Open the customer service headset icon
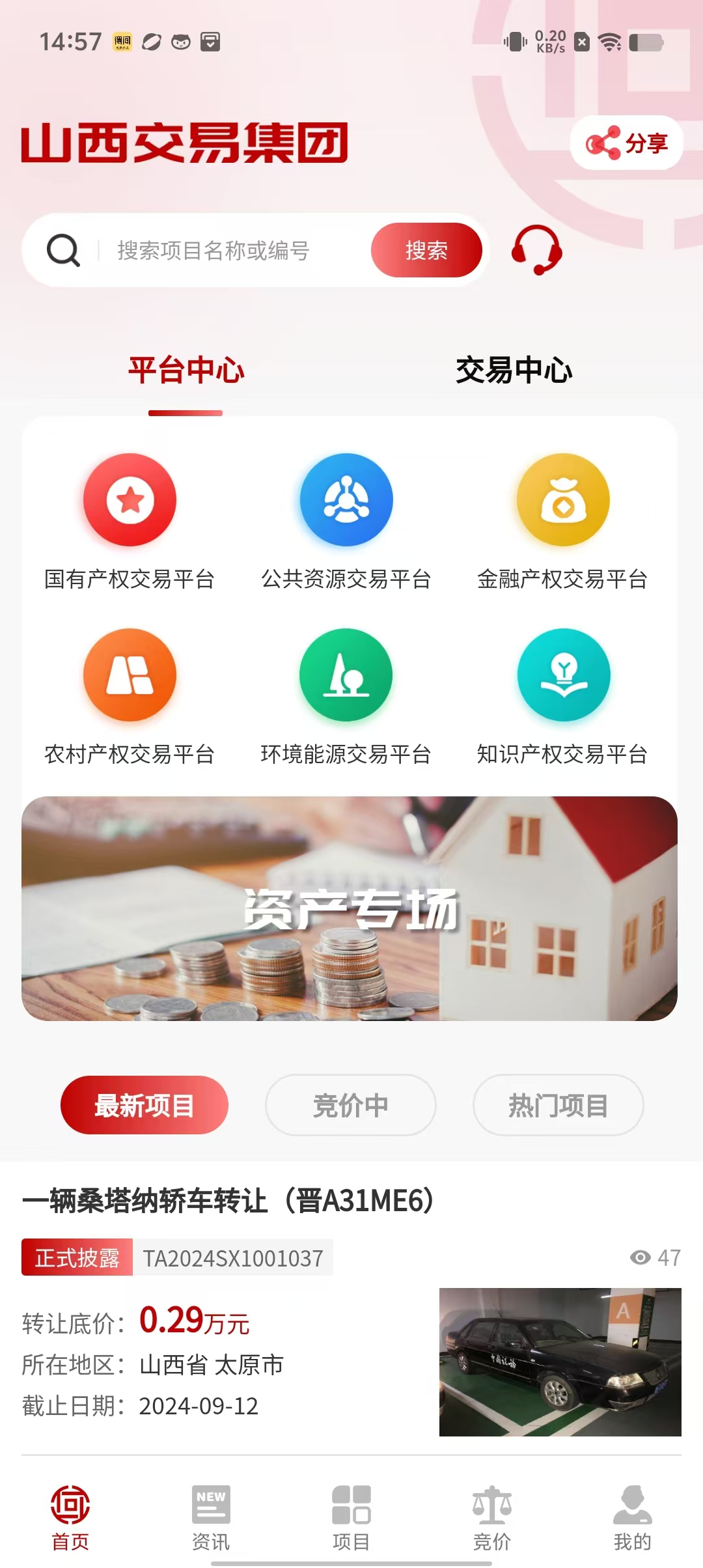 [x=537, y=250]
